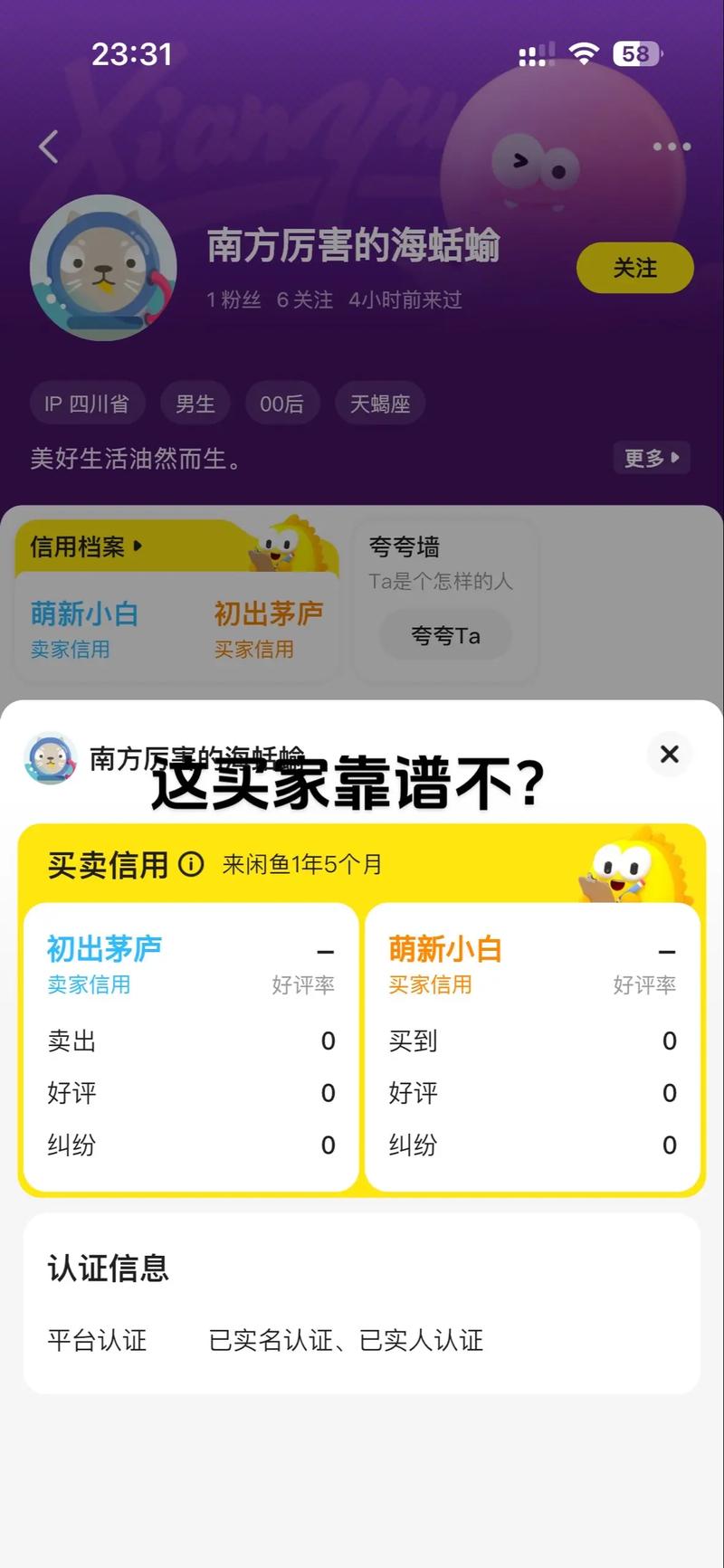Go back with the top-left arrow
724x1568 pixels.
coord(49,147)
